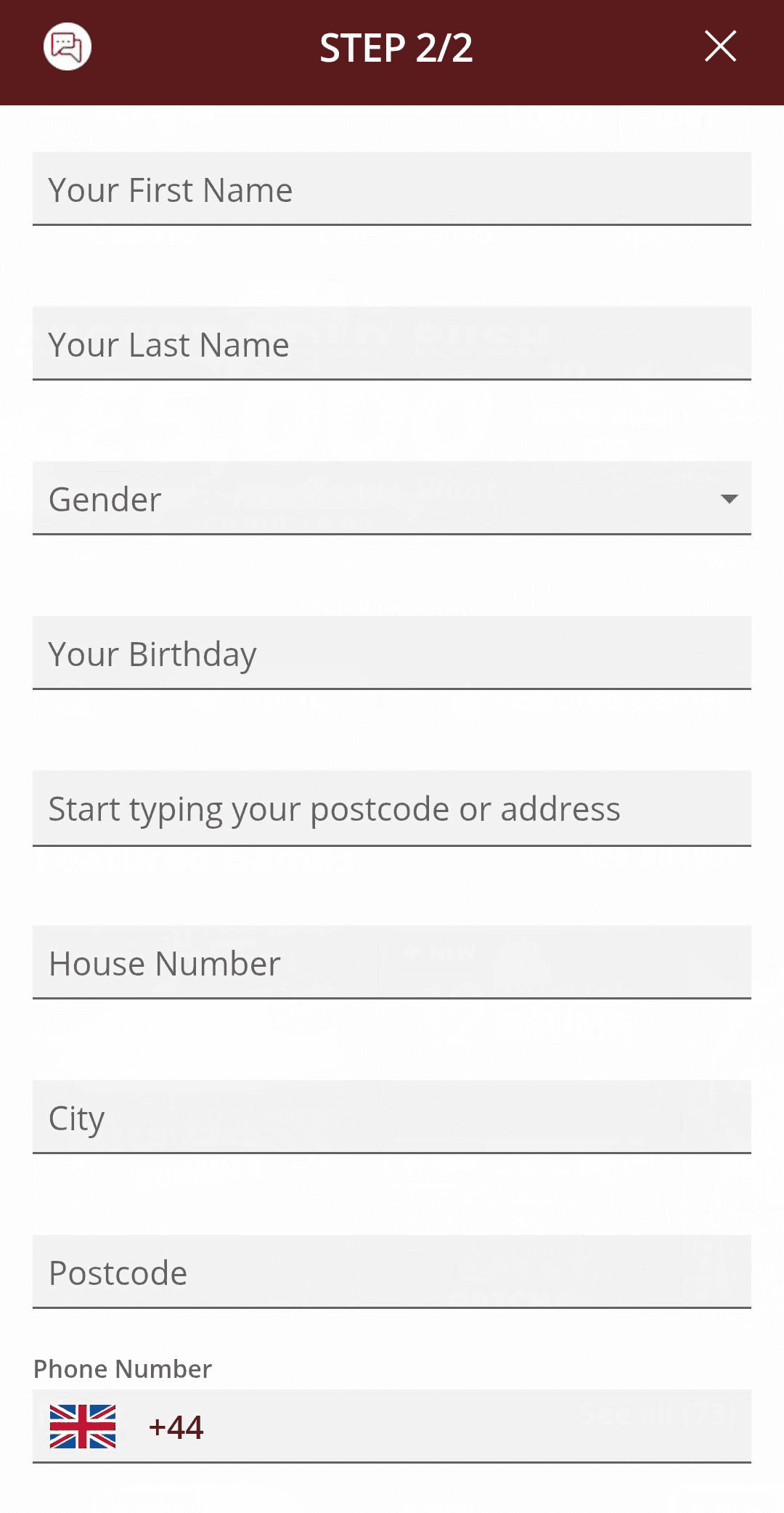Click the speech bubble icon in the header
The height and width of the screenshot is (1513, 784).
pyautogui.click(x=68, y=46)
